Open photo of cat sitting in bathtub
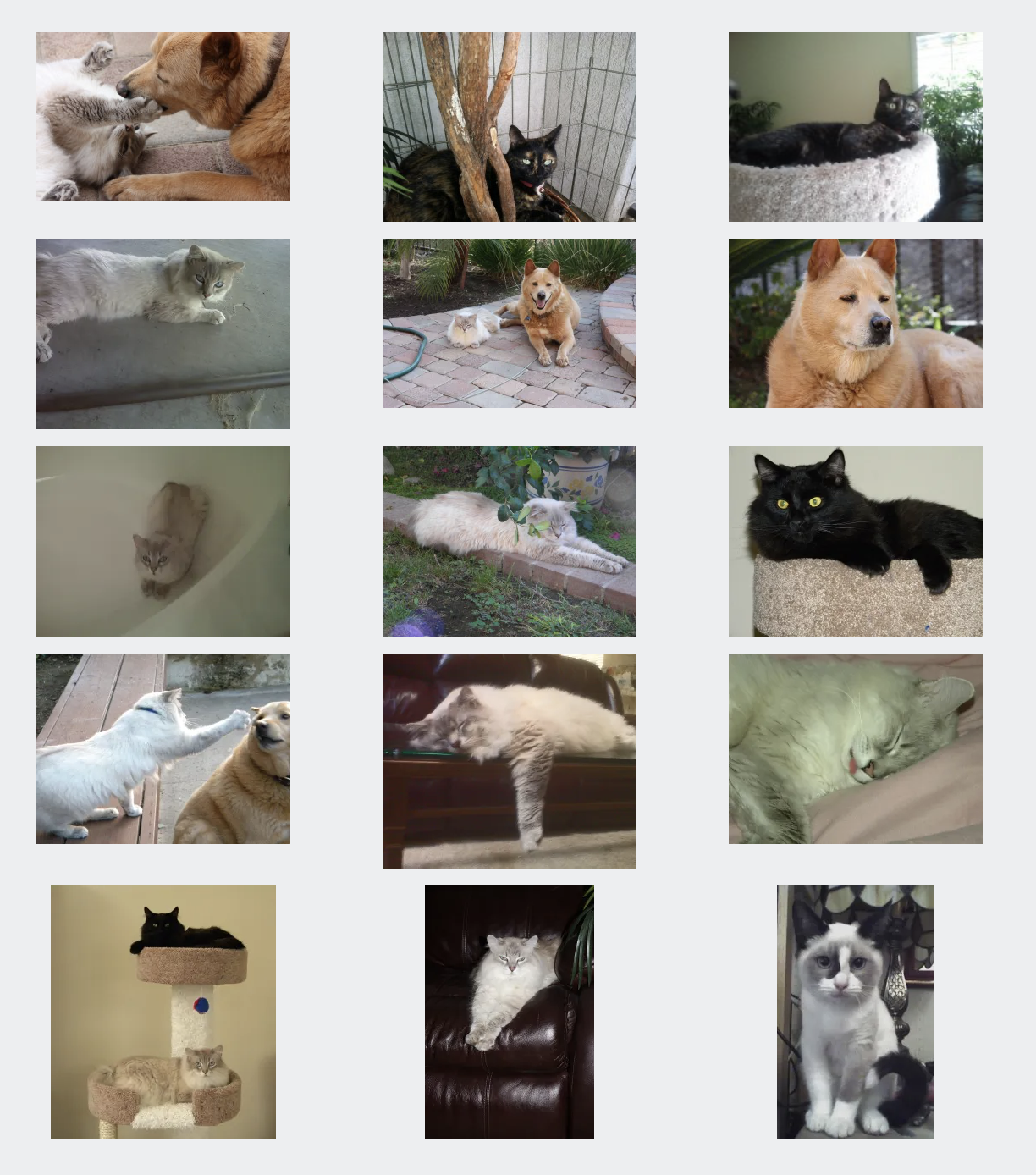The width and height of the screenshot is (1036, 1175). point(163,541)
